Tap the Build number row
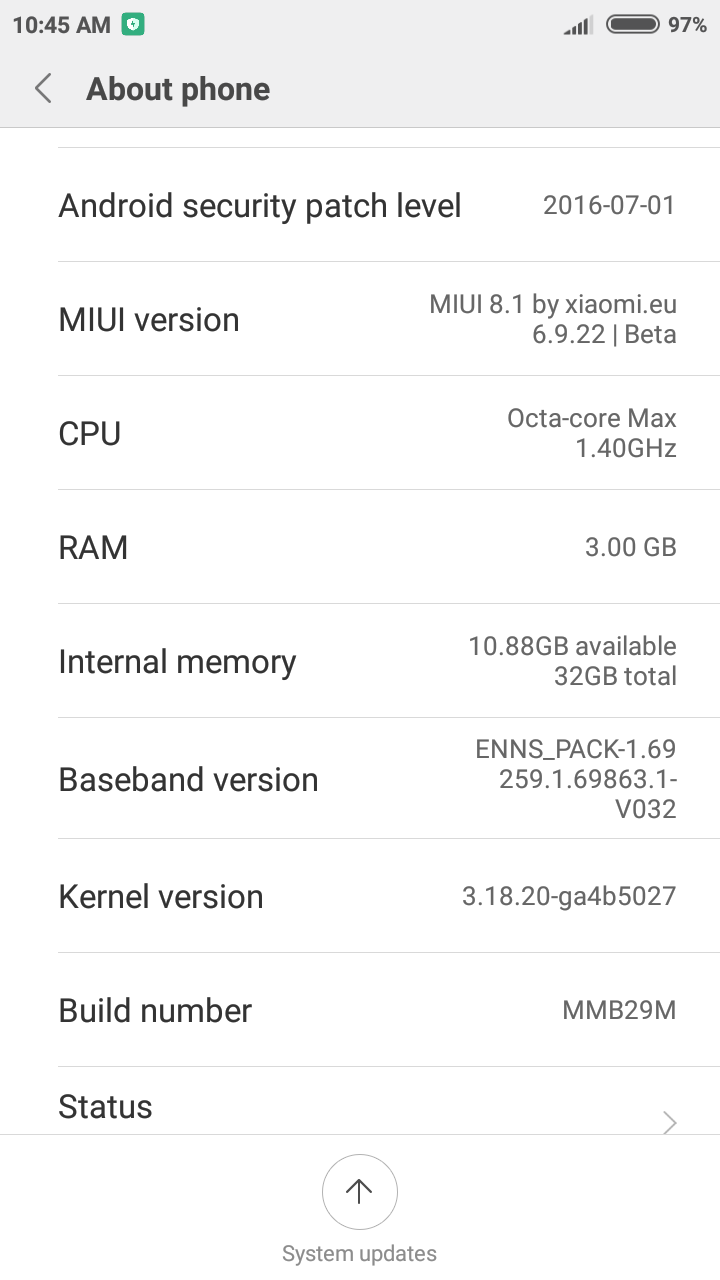The height and width of the screenshot is (1280, 720). (x=360, y=1010)
